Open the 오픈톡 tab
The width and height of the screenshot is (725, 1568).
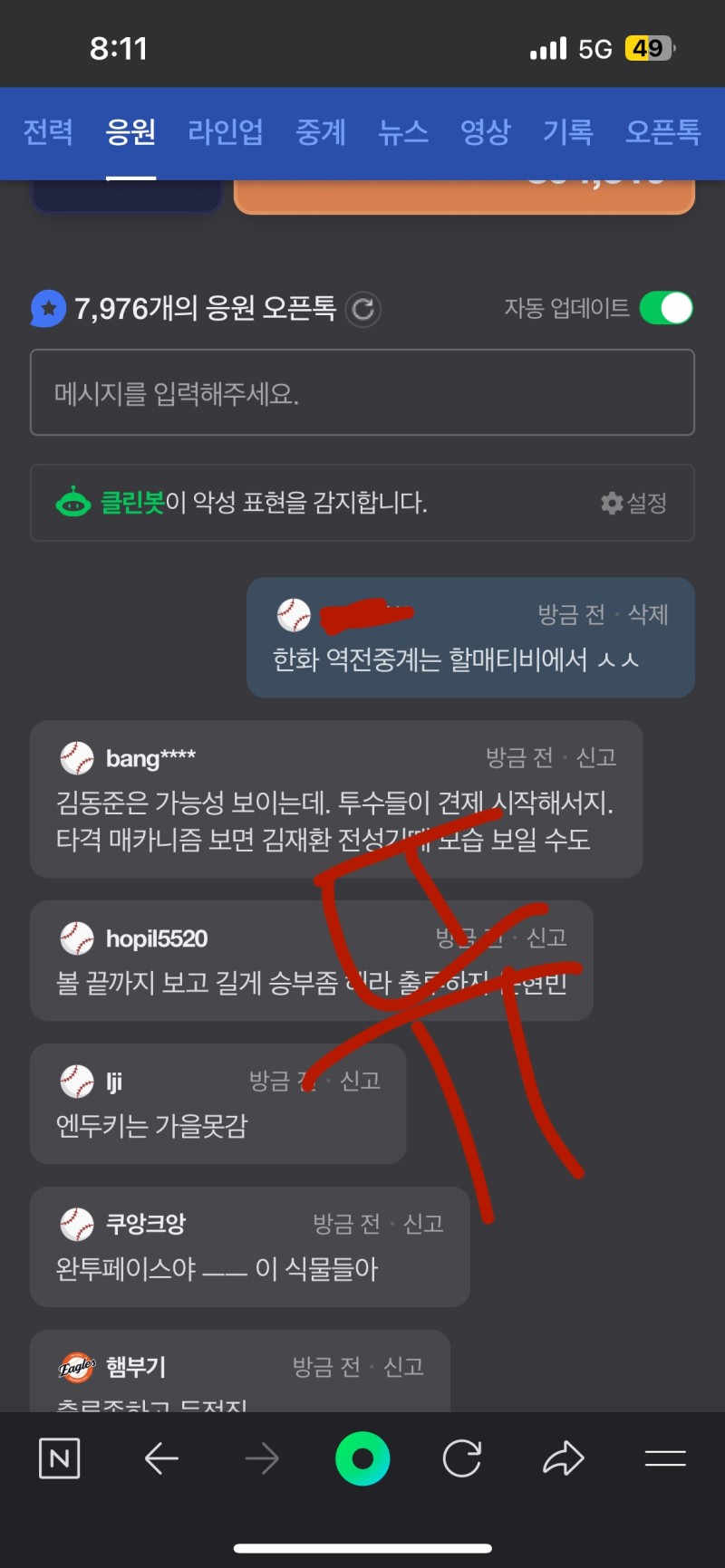(x=662, y=132)
